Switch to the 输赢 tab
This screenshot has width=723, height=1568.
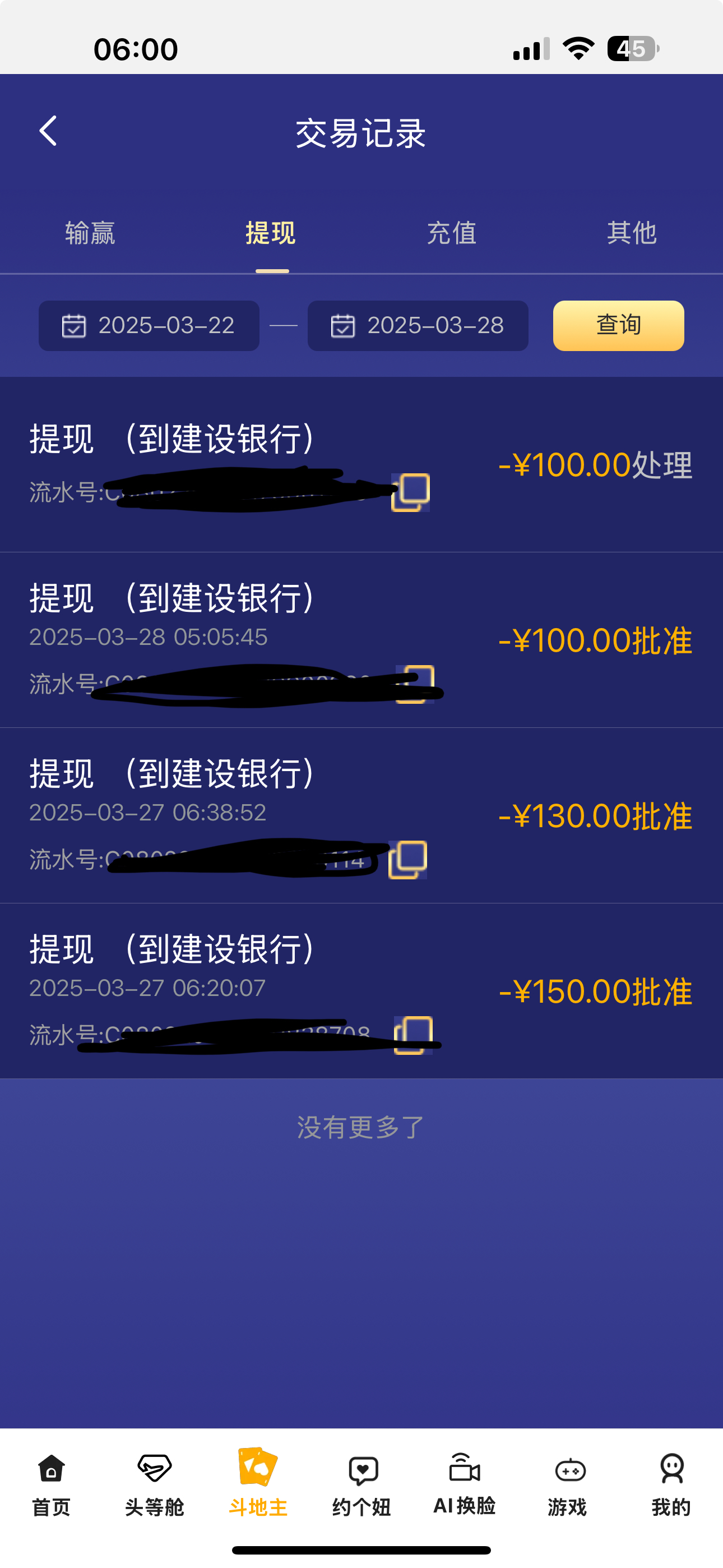point(90,233)
